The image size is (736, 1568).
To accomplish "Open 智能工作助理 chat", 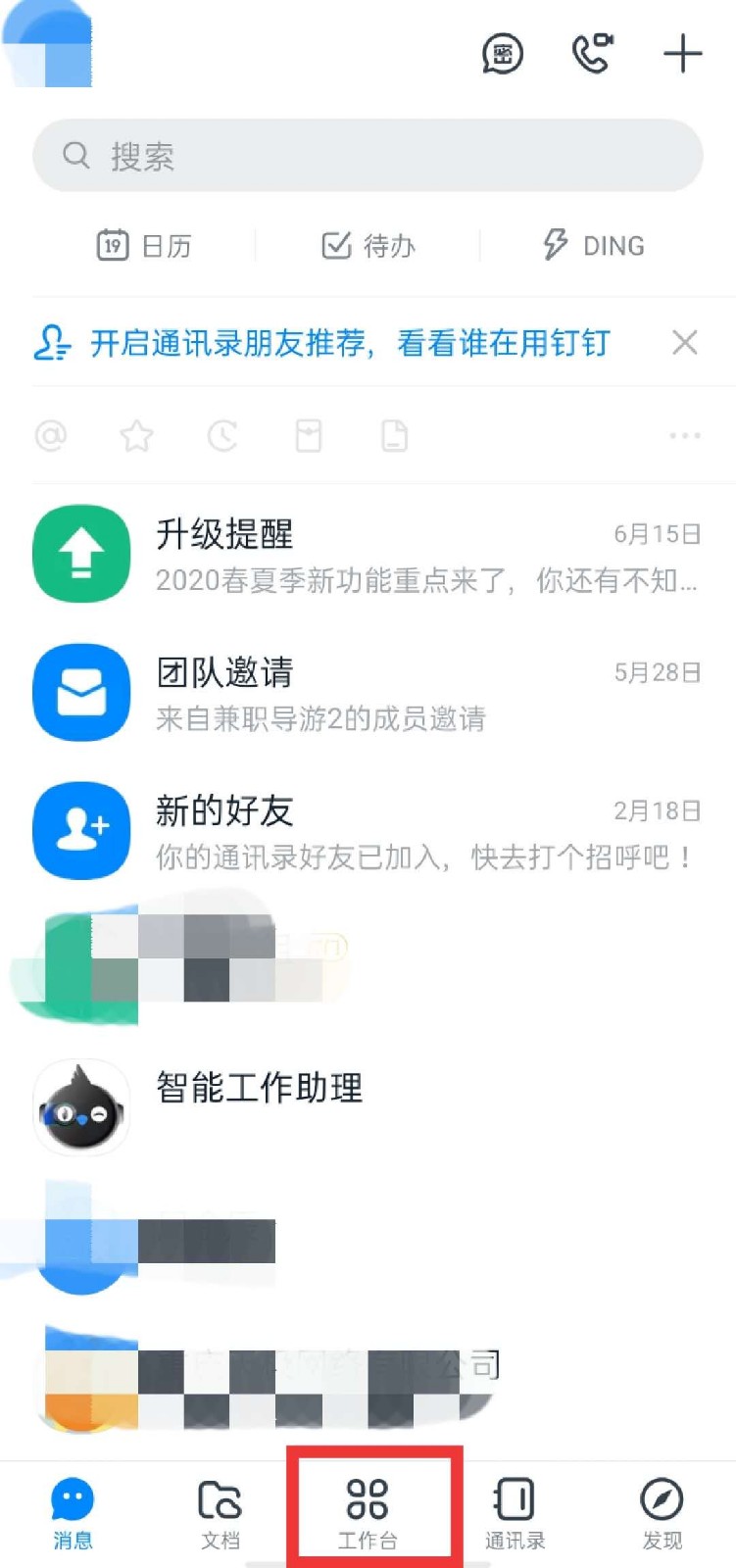I will (368, 1107).
